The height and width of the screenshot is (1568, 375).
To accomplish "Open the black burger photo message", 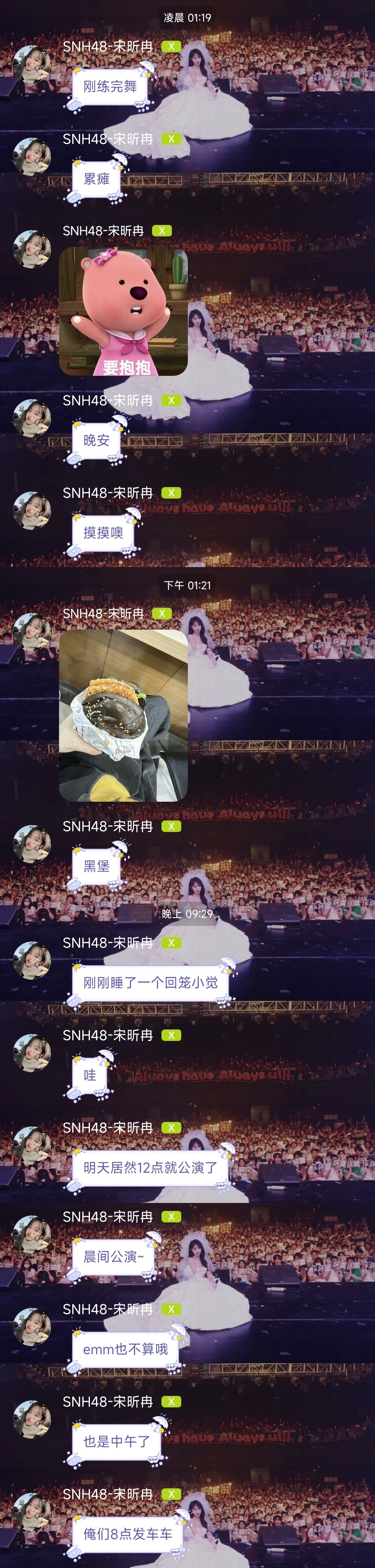I will click(123, 715).
